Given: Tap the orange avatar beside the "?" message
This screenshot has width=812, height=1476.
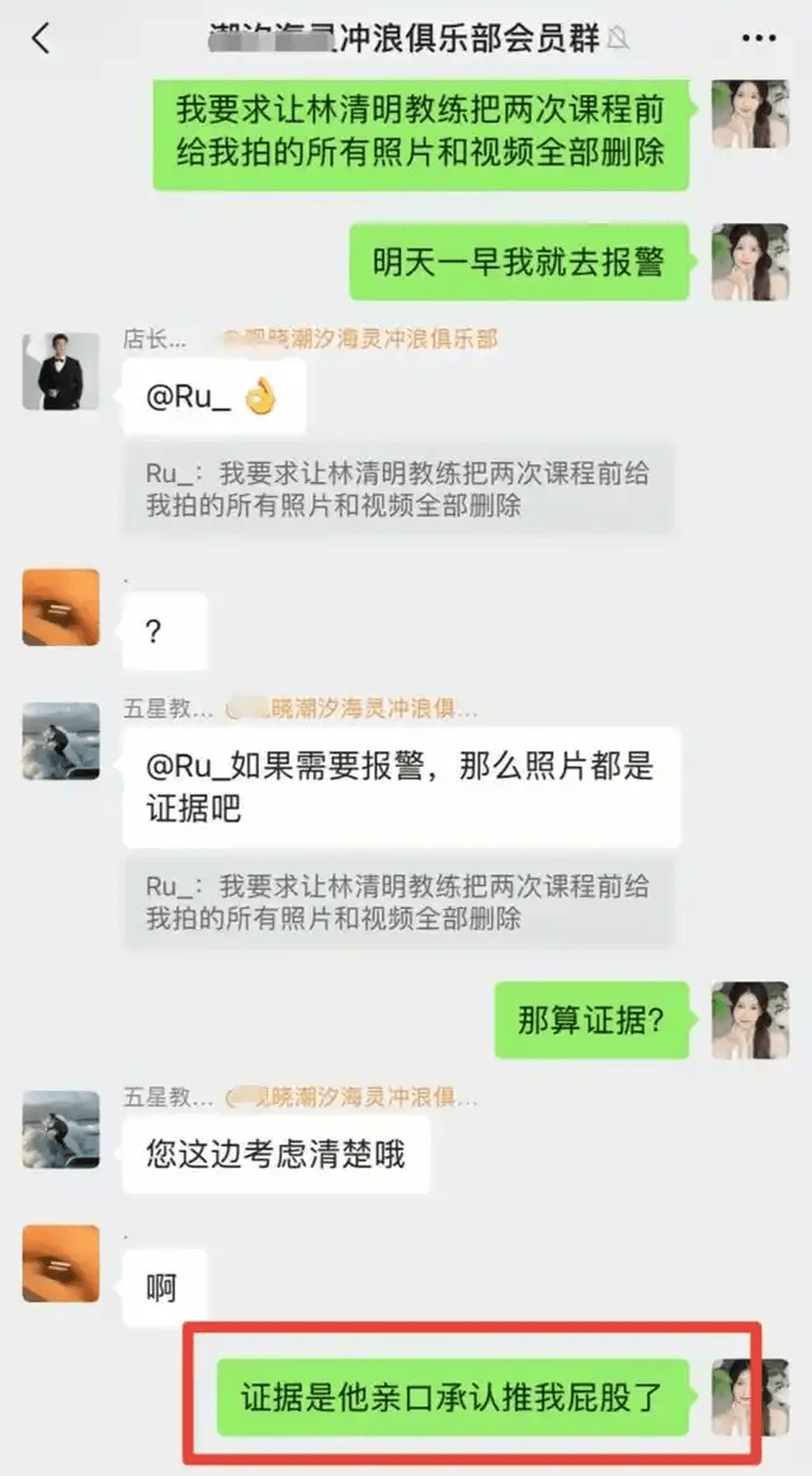Looking at the screenshot, I should pyautogui.click(x=61, y=608).
